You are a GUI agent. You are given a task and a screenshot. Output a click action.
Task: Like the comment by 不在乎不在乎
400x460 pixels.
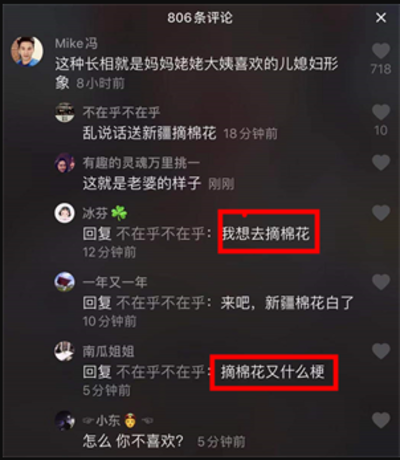[x=381, y=112]
